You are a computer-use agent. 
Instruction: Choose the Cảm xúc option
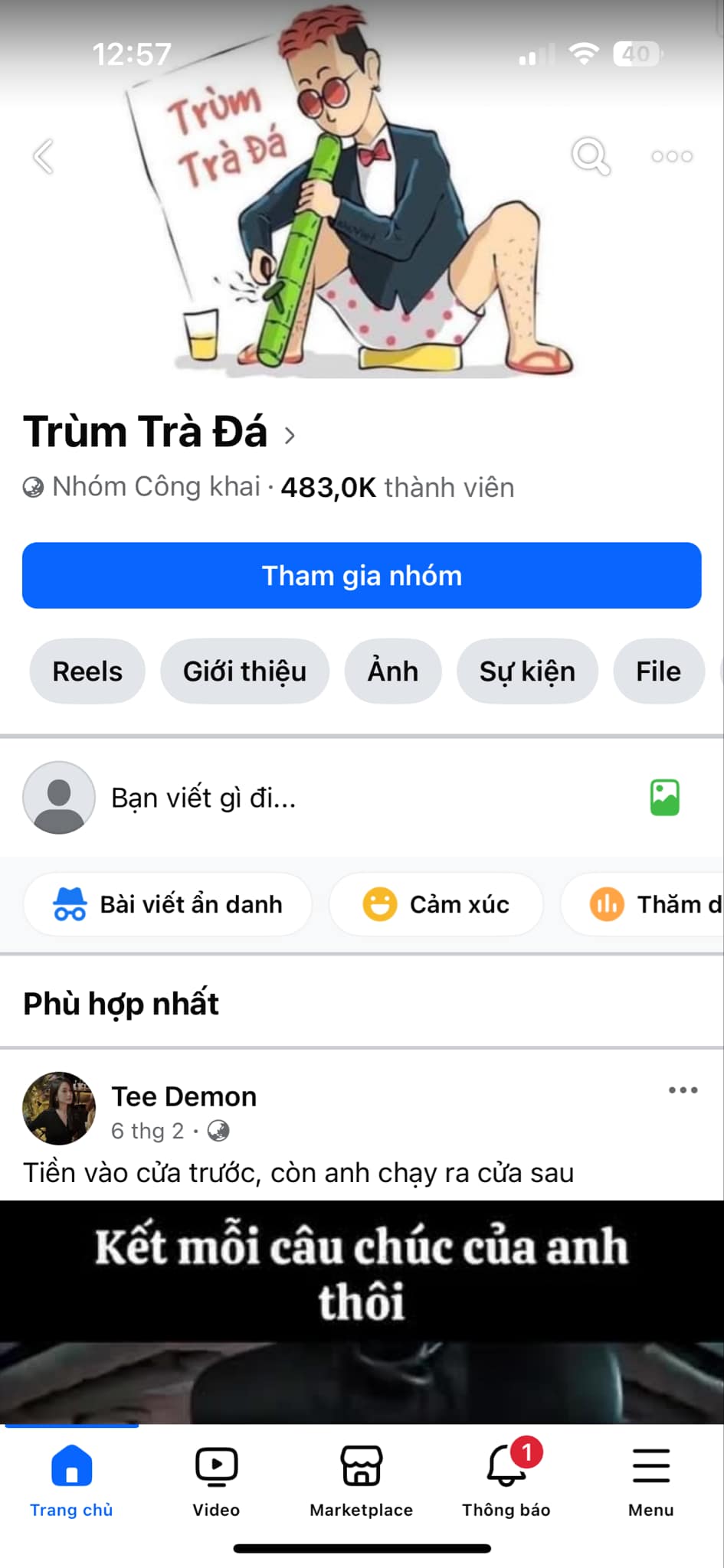pyautogui.click(x=436, y=904)
